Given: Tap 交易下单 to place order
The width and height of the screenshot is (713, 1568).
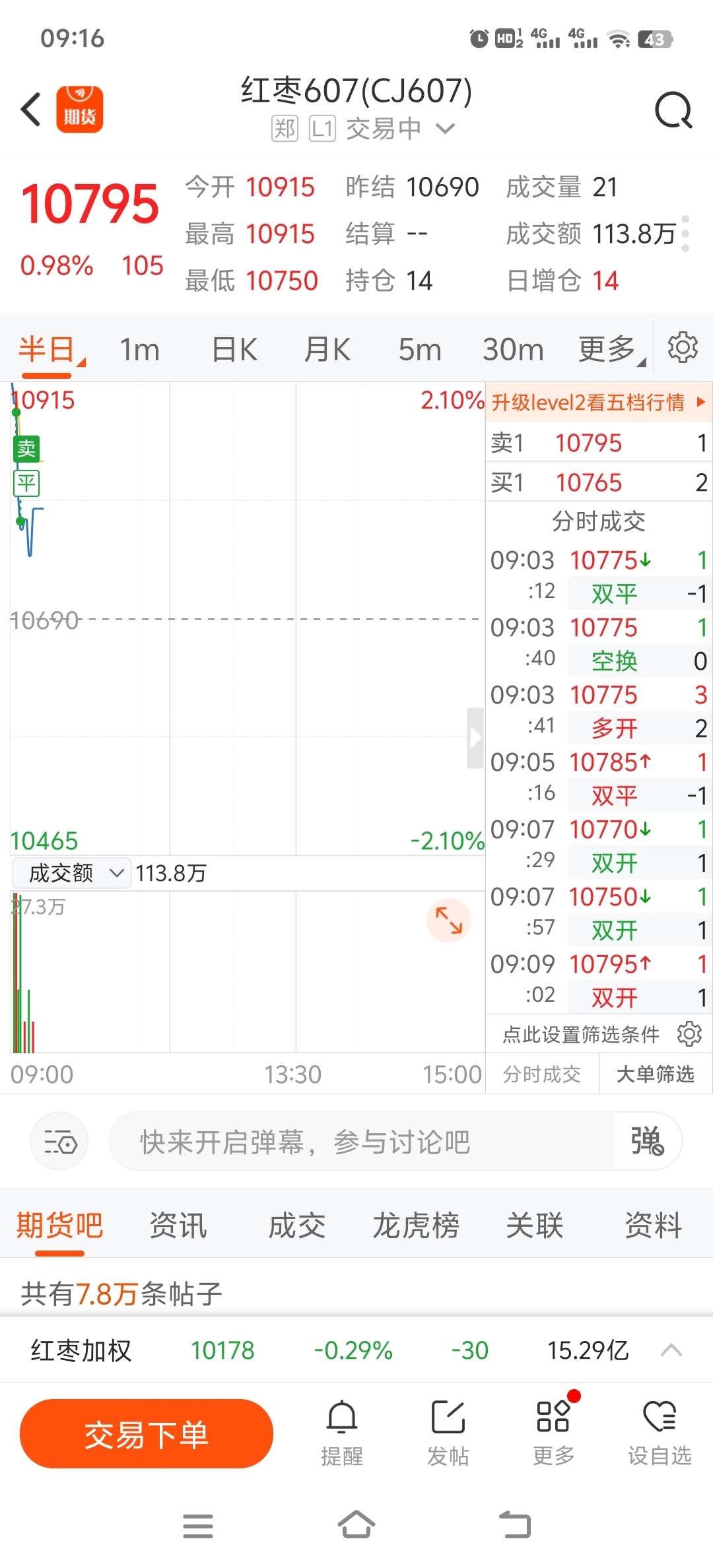Looking at the screenshot, I should (147, 1433).
